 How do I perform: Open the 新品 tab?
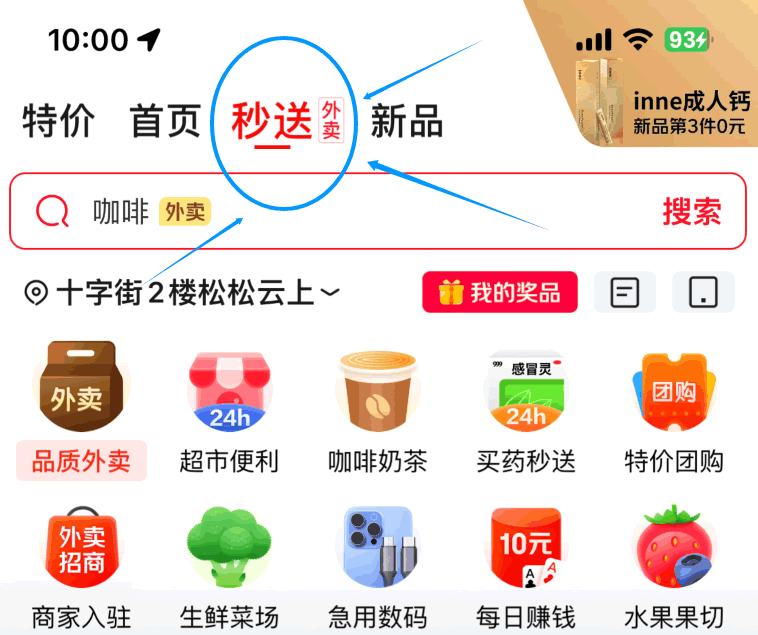407,122
